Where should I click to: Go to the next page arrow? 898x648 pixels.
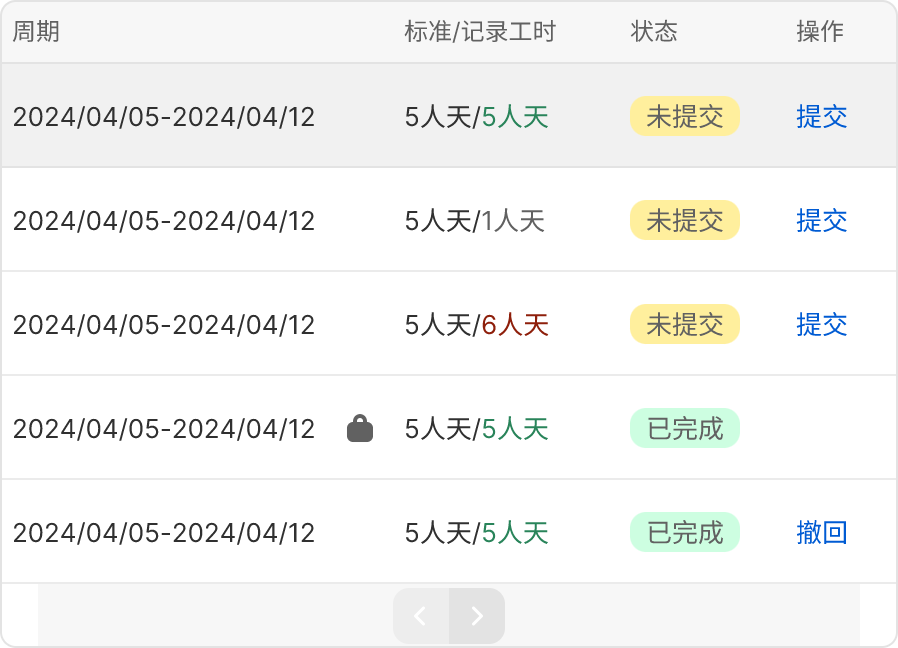point(477,616)
